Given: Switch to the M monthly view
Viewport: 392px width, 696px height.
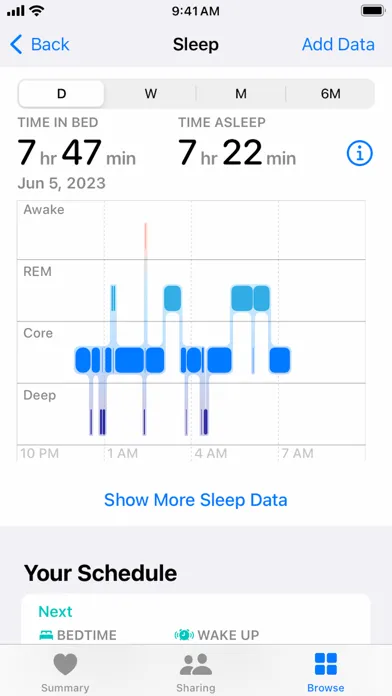Looking at the screenshot, I should 241,94.
